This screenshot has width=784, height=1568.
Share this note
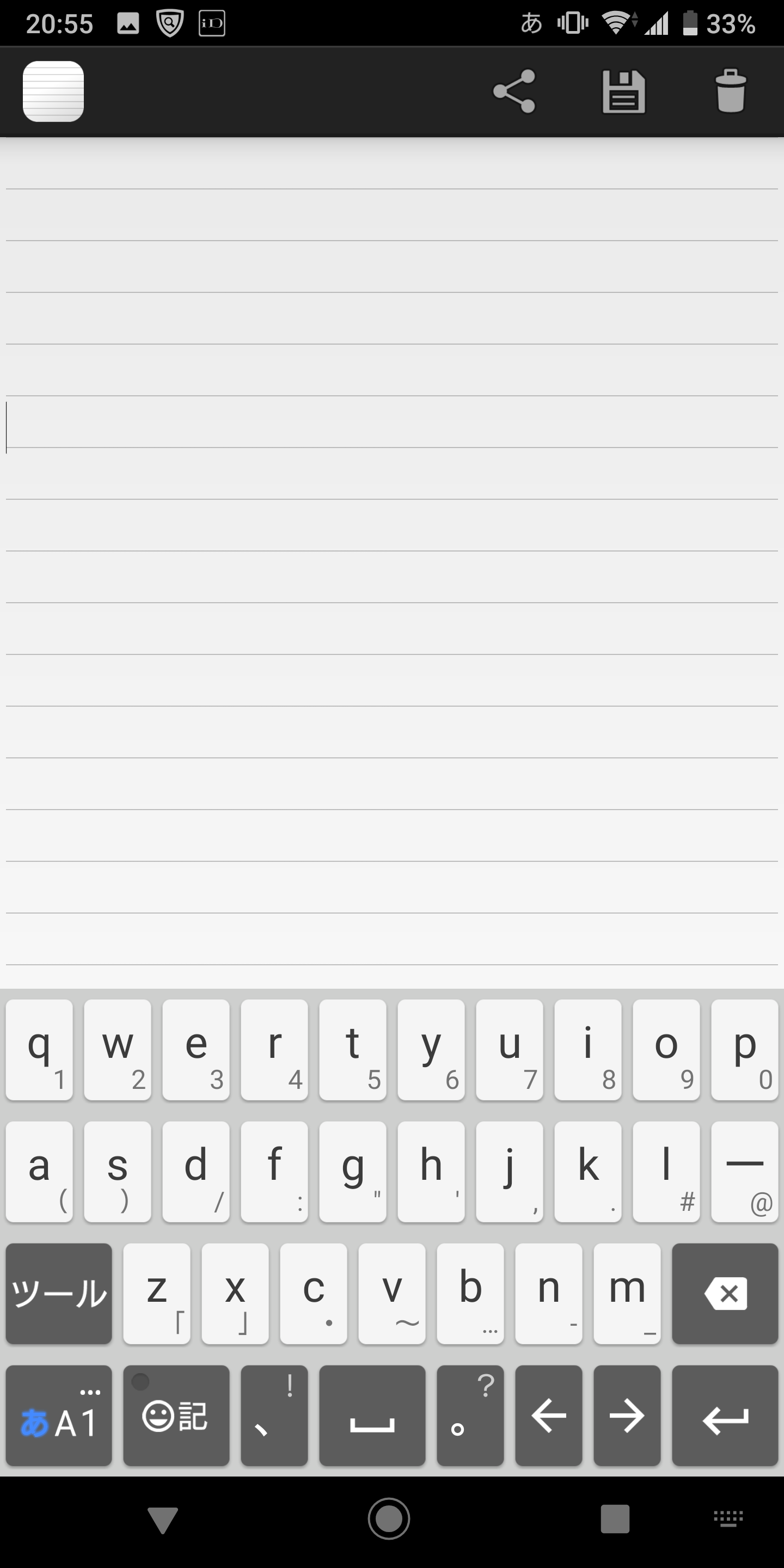(514, 91)
